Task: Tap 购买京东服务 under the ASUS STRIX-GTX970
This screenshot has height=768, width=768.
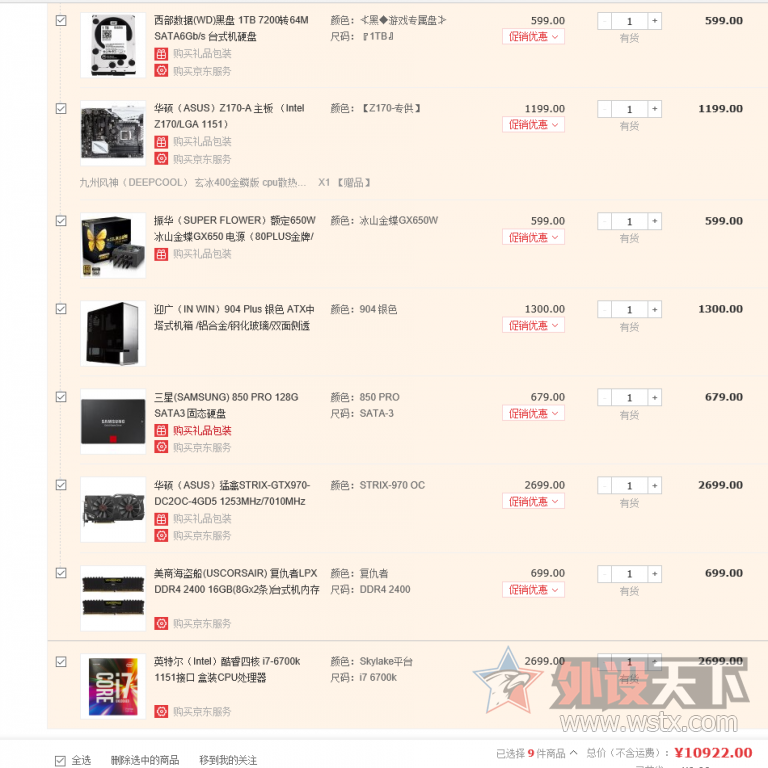Action: pyautogui.click(x=201, y=535)
